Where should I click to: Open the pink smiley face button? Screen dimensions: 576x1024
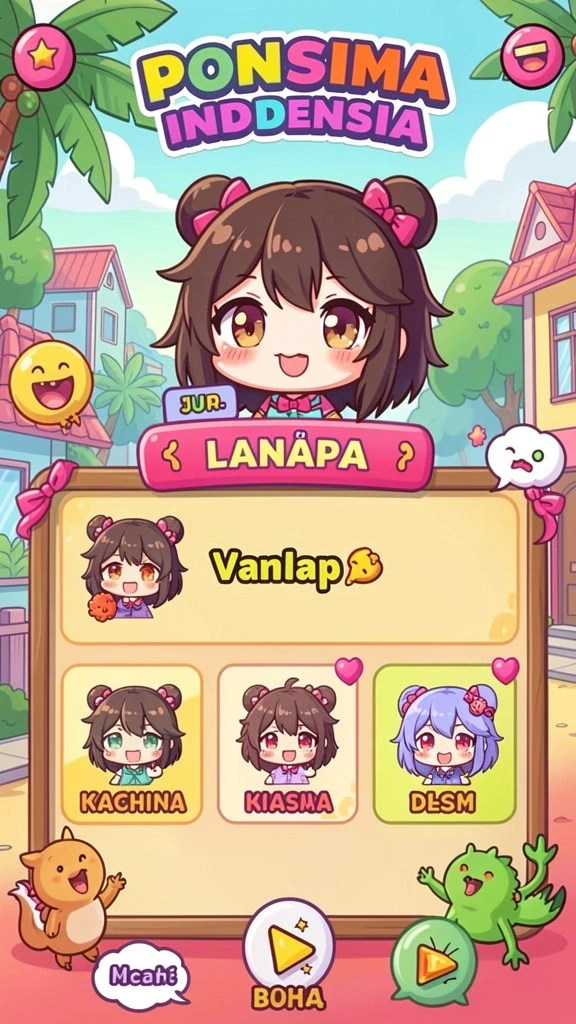pyautogui.click(x=532, y=56)
